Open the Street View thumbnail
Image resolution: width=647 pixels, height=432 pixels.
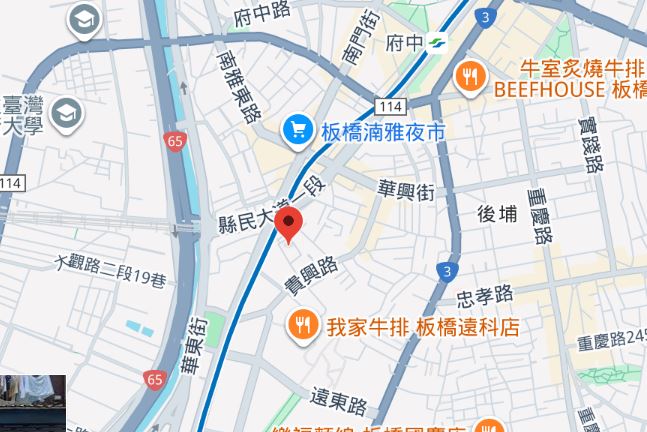(x=33, y=404)
